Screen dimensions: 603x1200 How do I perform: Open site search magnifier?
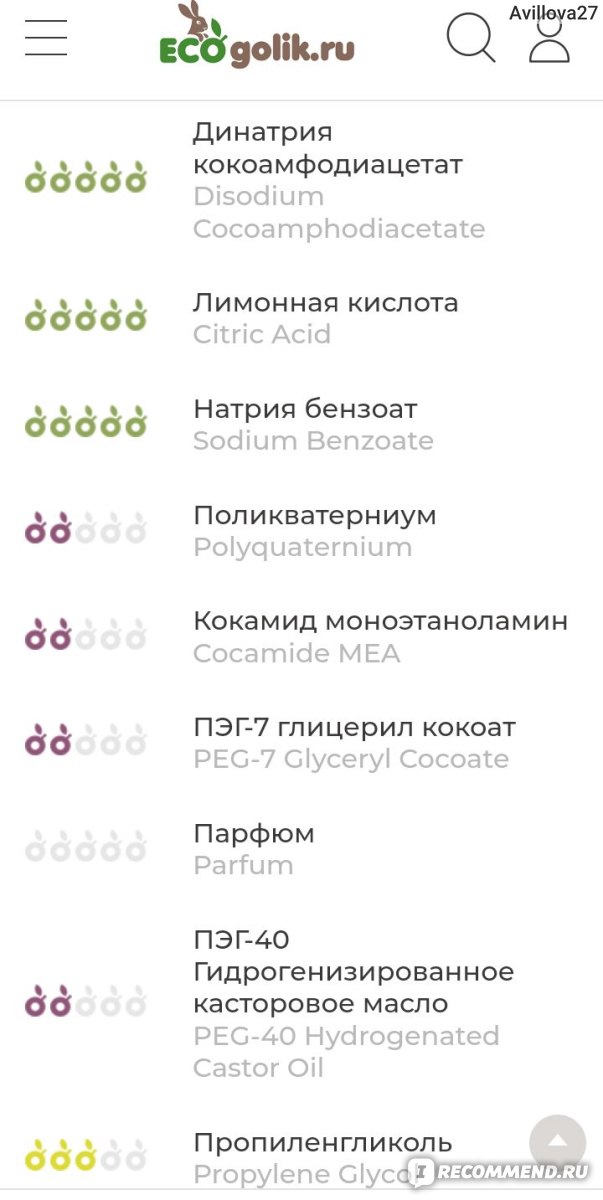471,39
